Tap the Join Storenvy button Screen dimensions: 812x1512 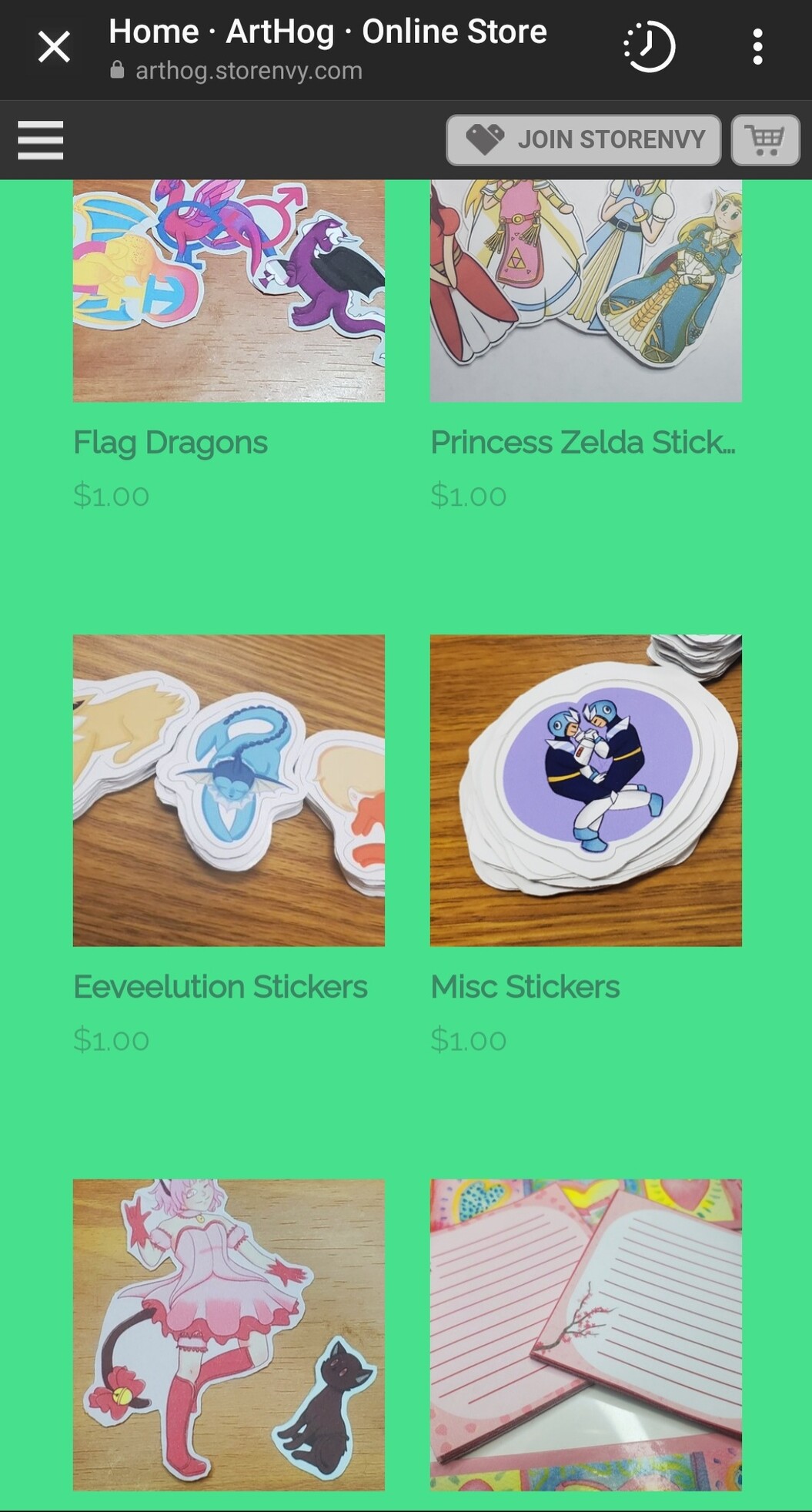(x=583, y=140)
